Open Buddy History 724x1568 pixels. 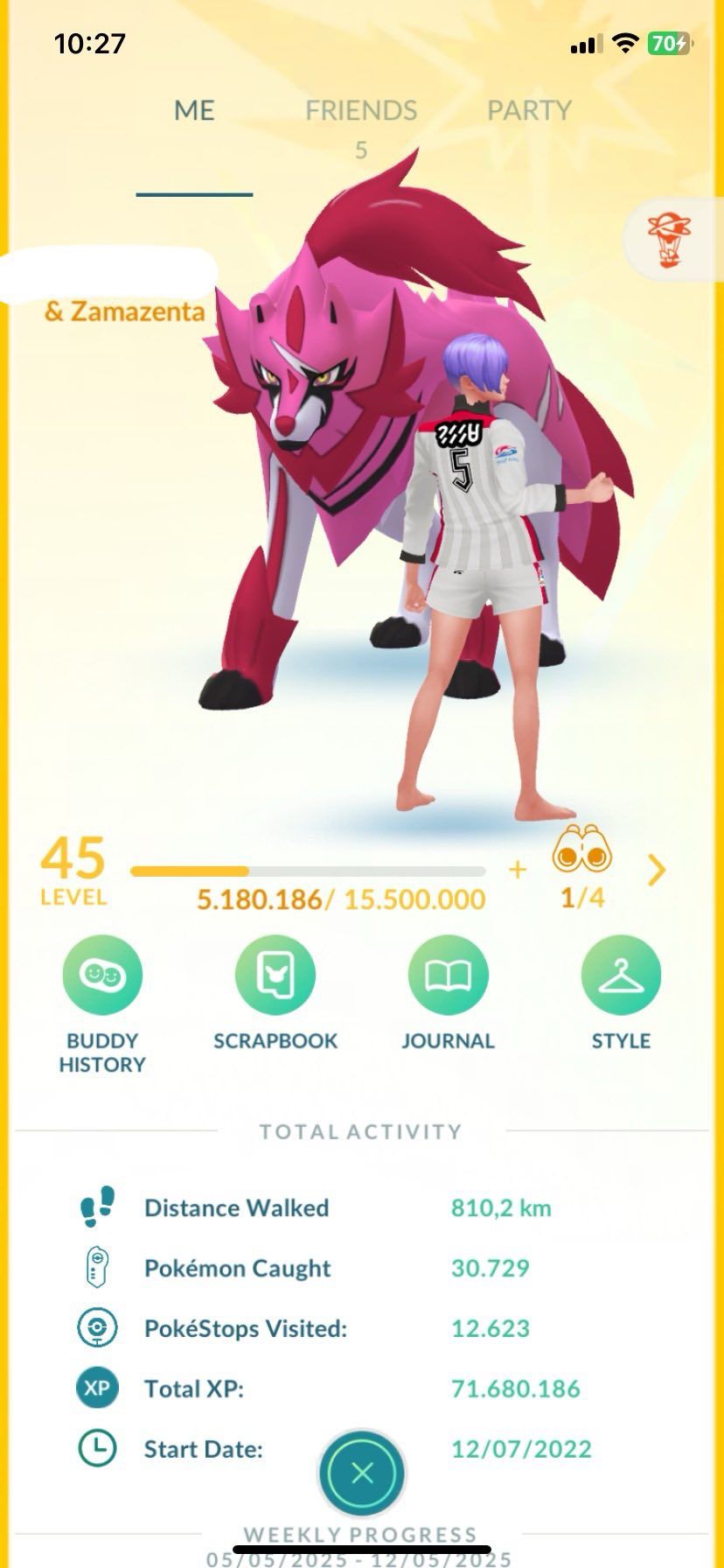102,976
